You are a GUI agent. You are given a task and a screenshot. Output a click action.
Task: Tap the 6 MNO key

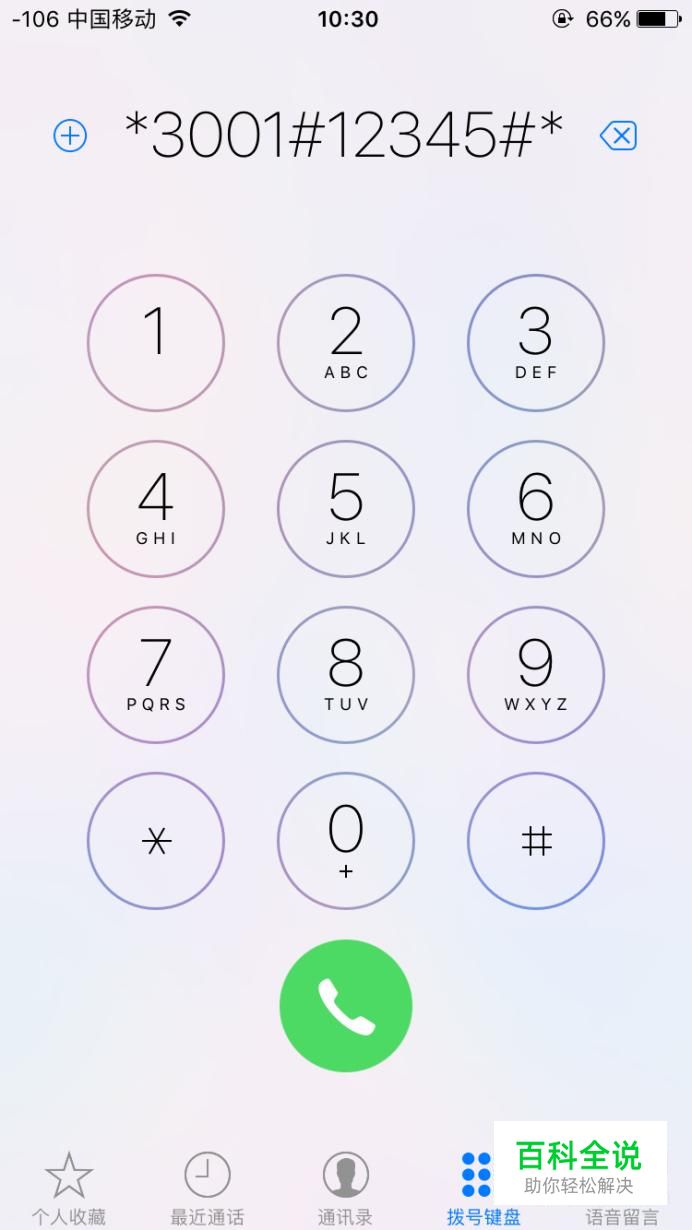tap(536, 509)
